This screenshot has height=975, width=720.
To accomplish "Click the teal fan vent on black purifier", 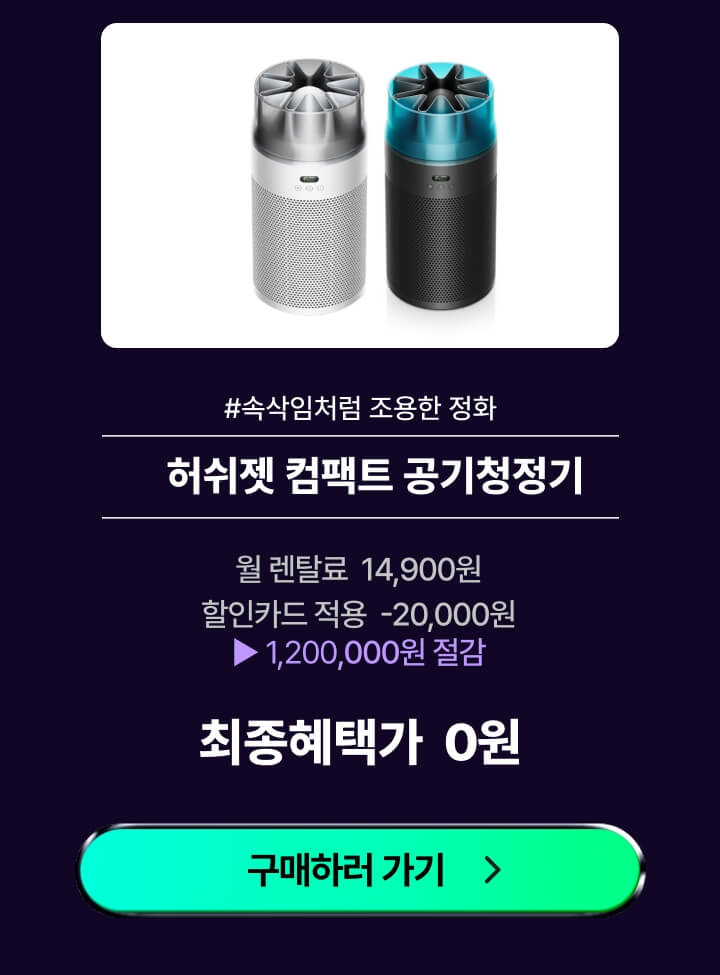I will [440, 95].
